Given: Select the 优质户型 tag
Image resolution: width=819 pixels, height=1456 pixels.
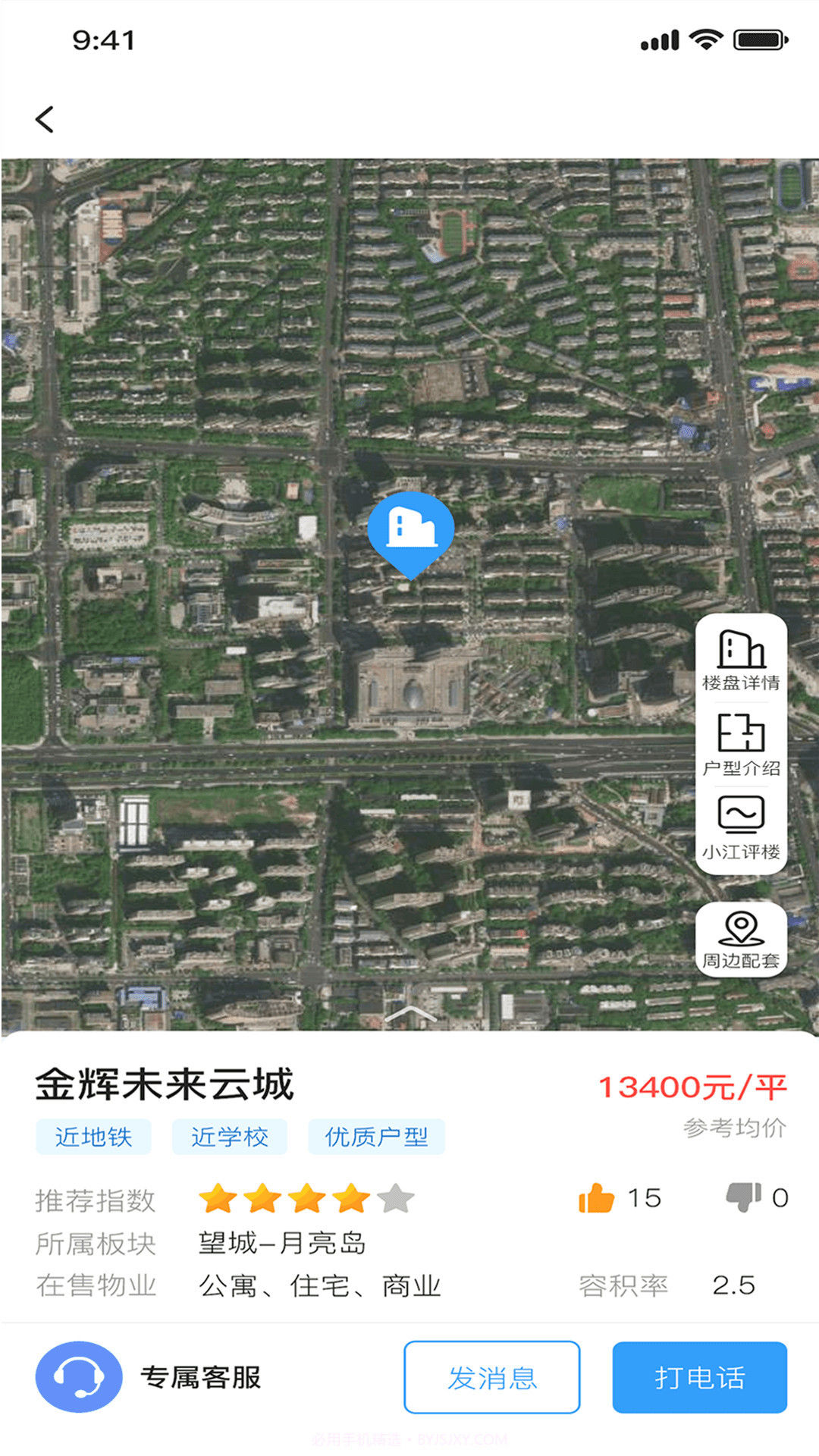Looking at the screenshot, I should [x=377, y=1136].
